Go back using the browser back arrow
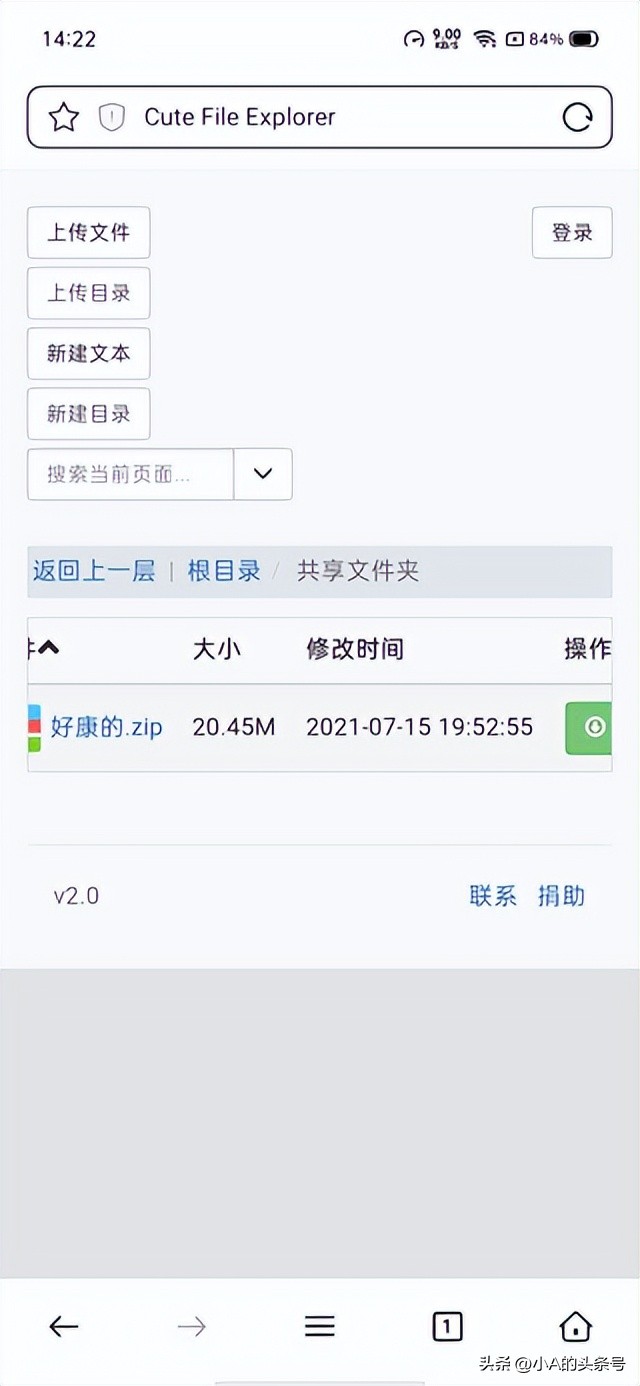The height and width of the screenshot is (1386, 640). tap(64, 1327)
